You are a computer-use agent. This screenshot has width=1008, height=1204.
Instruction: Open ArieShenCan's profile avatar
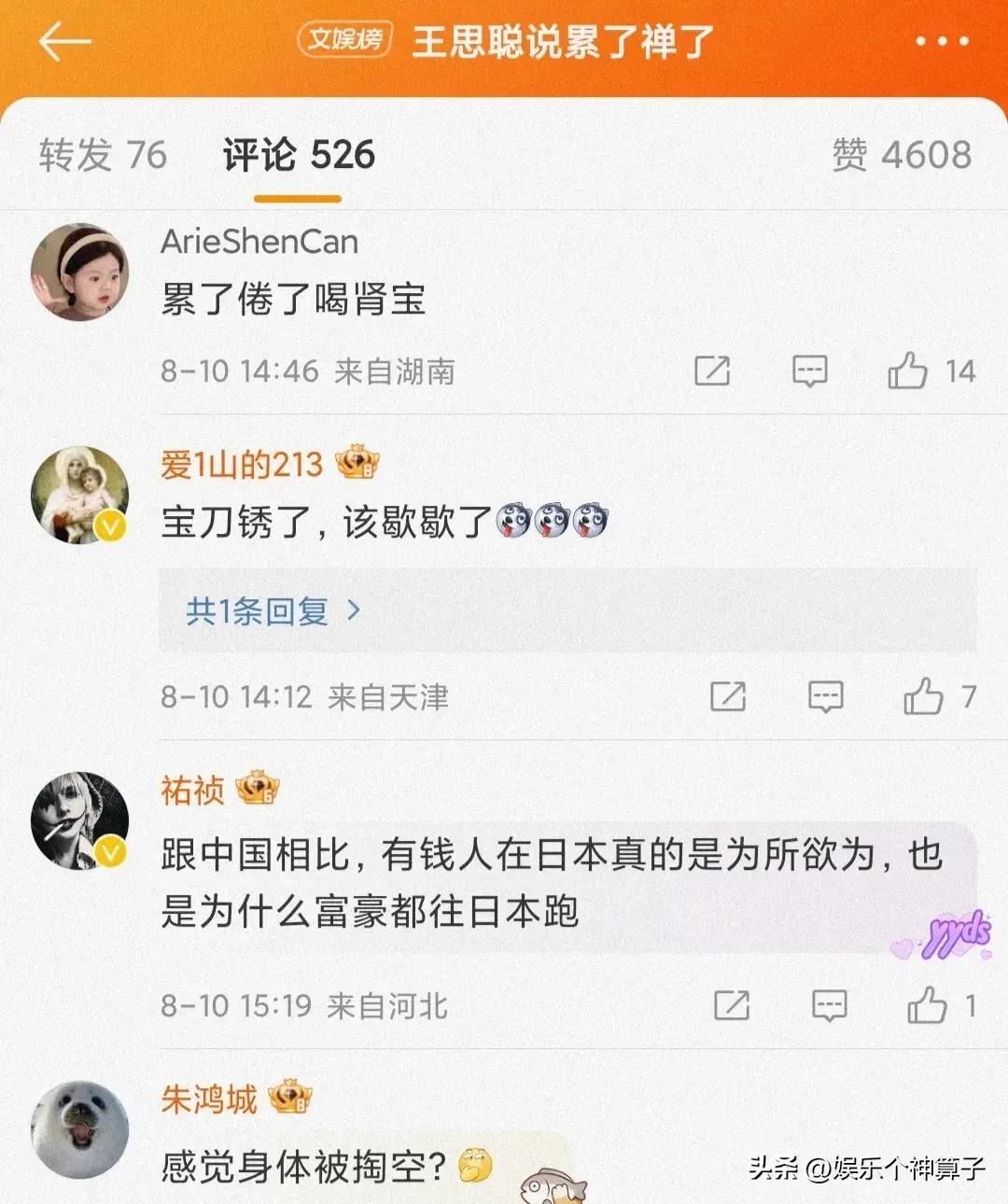pos(80,272)
